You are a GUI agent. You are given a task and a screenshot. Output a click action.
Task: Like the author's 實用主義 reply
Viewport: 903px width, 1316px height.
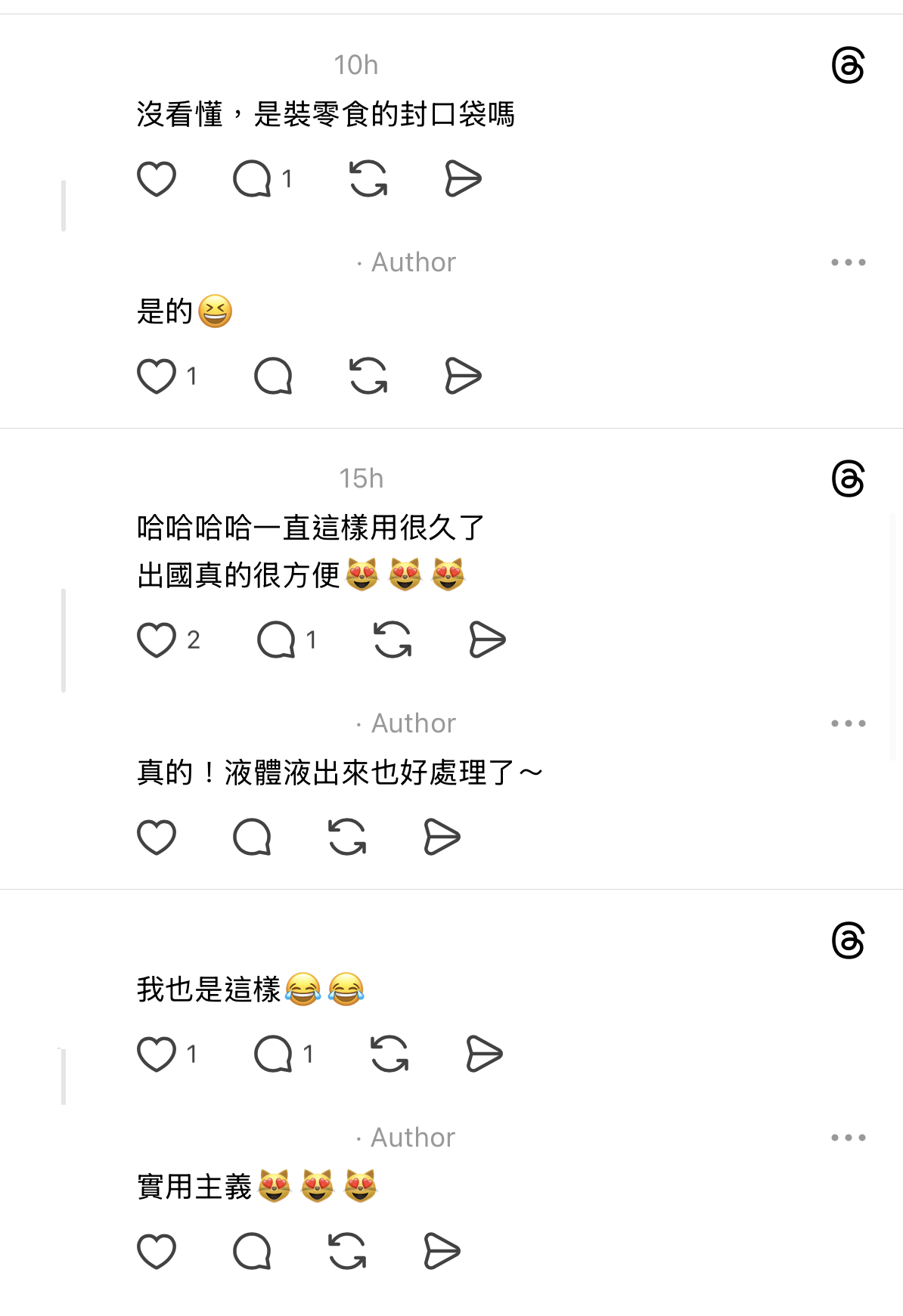157,1251
